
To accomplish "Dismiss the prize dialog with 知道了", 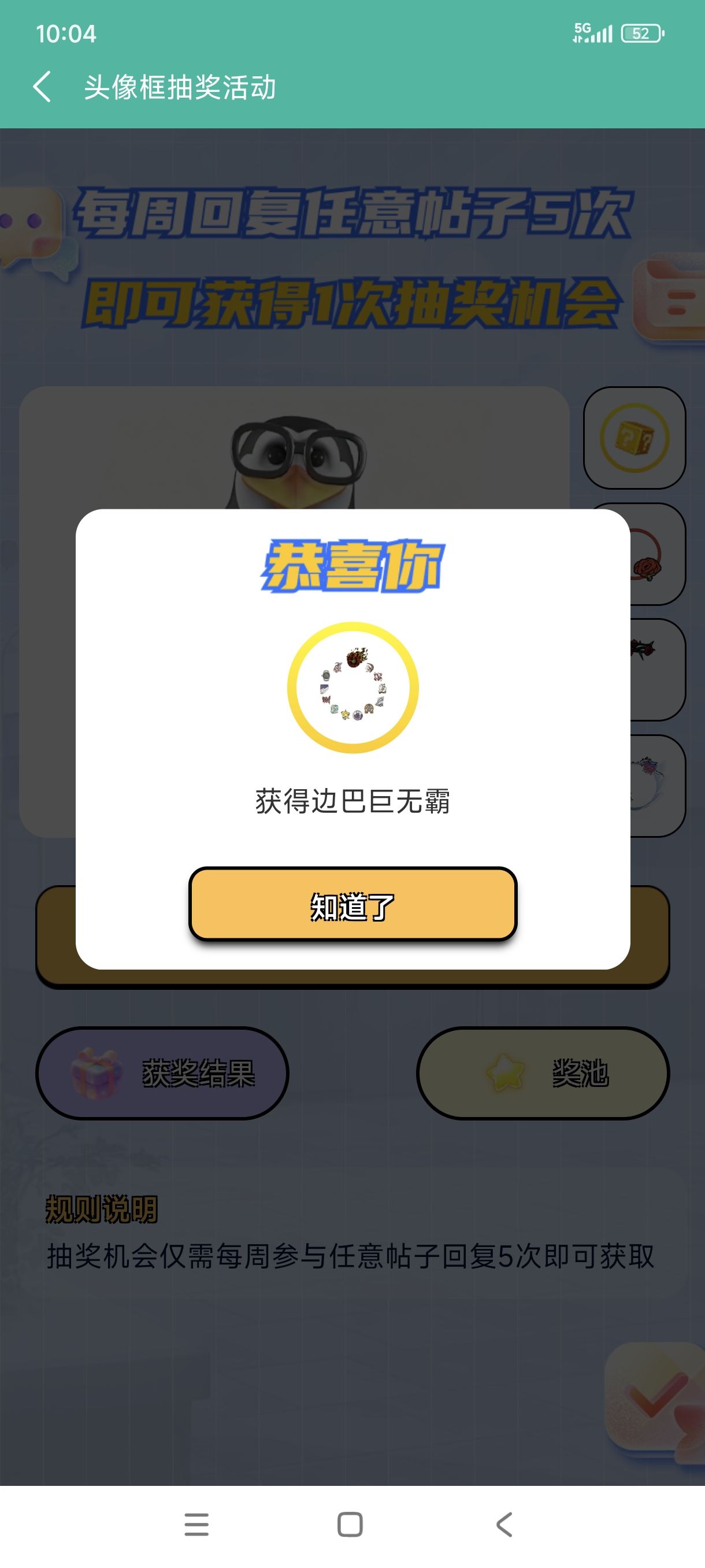I will [x=352, y=904].
